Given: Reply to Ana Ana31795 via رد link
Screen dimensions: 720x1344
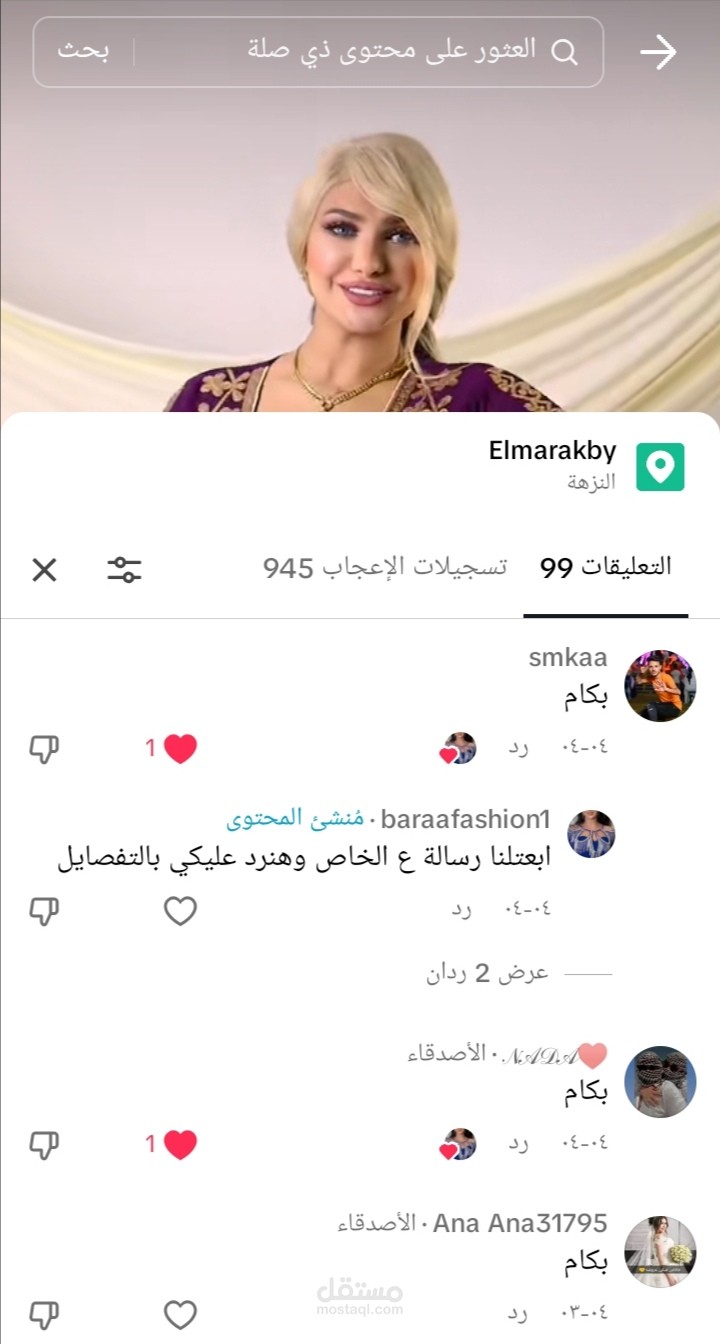Looking at the screenshot, I should pos(518,1313).
